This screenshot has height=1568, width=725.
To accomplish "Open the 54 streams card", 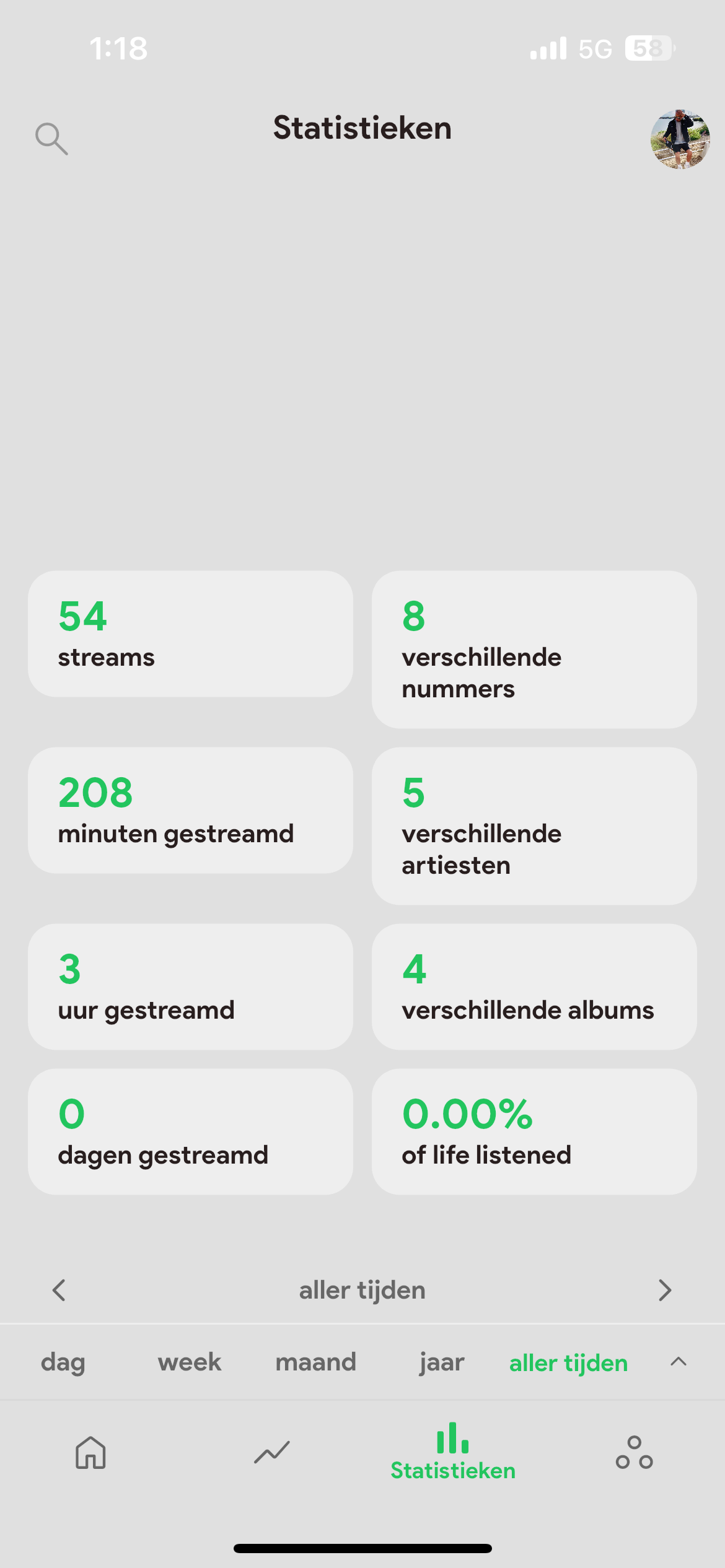I will tap(190, 634).
